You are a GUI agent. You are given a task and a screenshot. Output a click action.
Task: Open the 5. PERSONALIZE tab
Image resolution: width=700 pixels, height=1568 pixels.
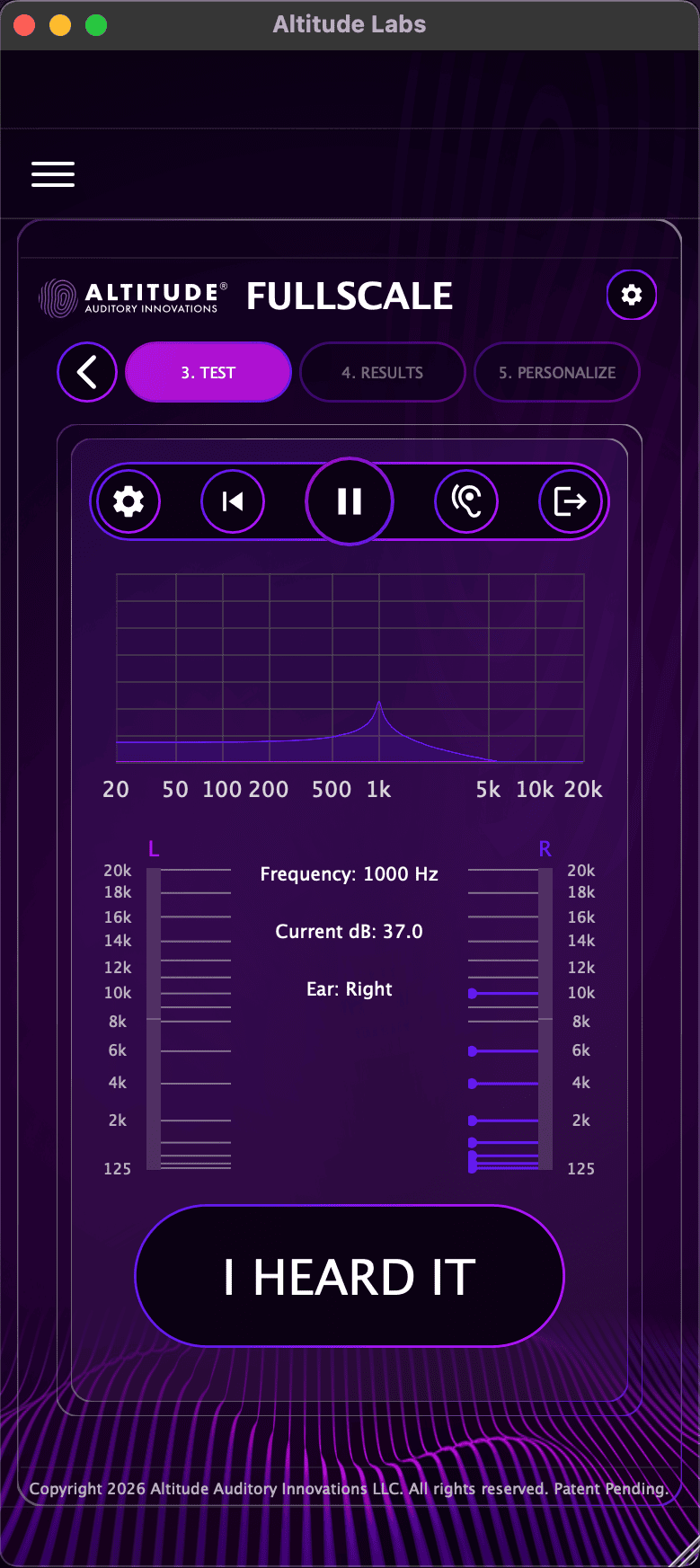point(556,372)
